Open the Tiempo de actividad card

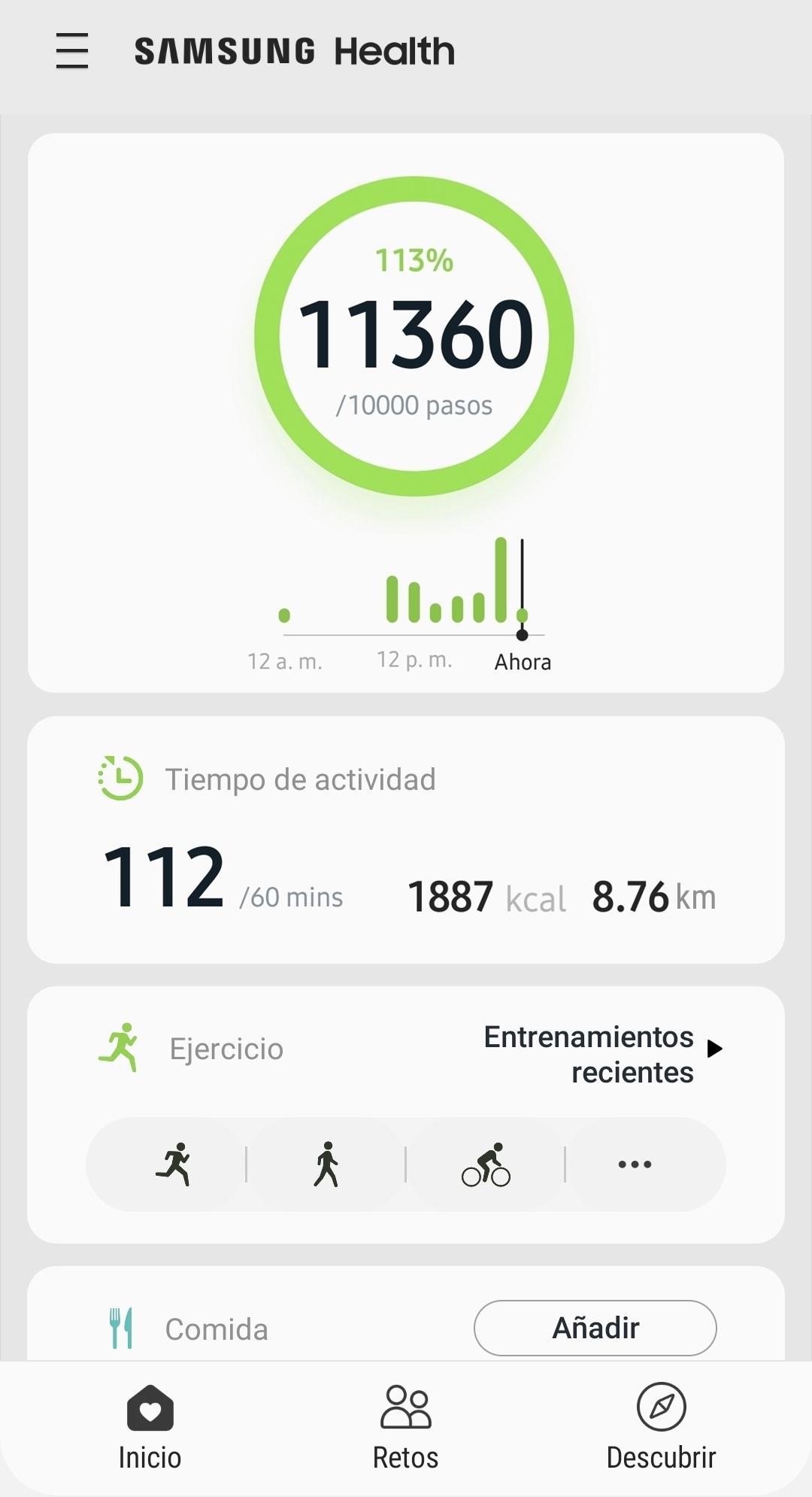tap(406, 840)
